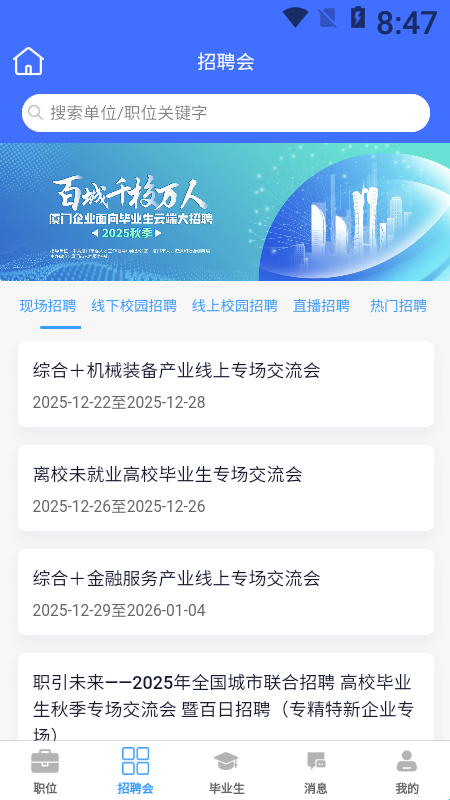Switch to the 直播招聘 tab
This screenshot has height=800, width=450.
click(321, 306)
